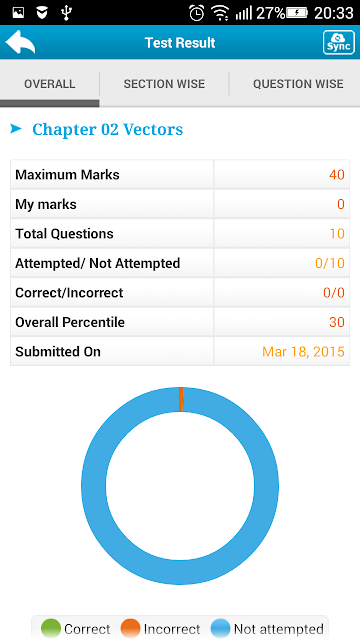The height and width of the screenshot is (640, 360).
Task: Switch to the Section Wise tab
Action: [x=164, y=84]
